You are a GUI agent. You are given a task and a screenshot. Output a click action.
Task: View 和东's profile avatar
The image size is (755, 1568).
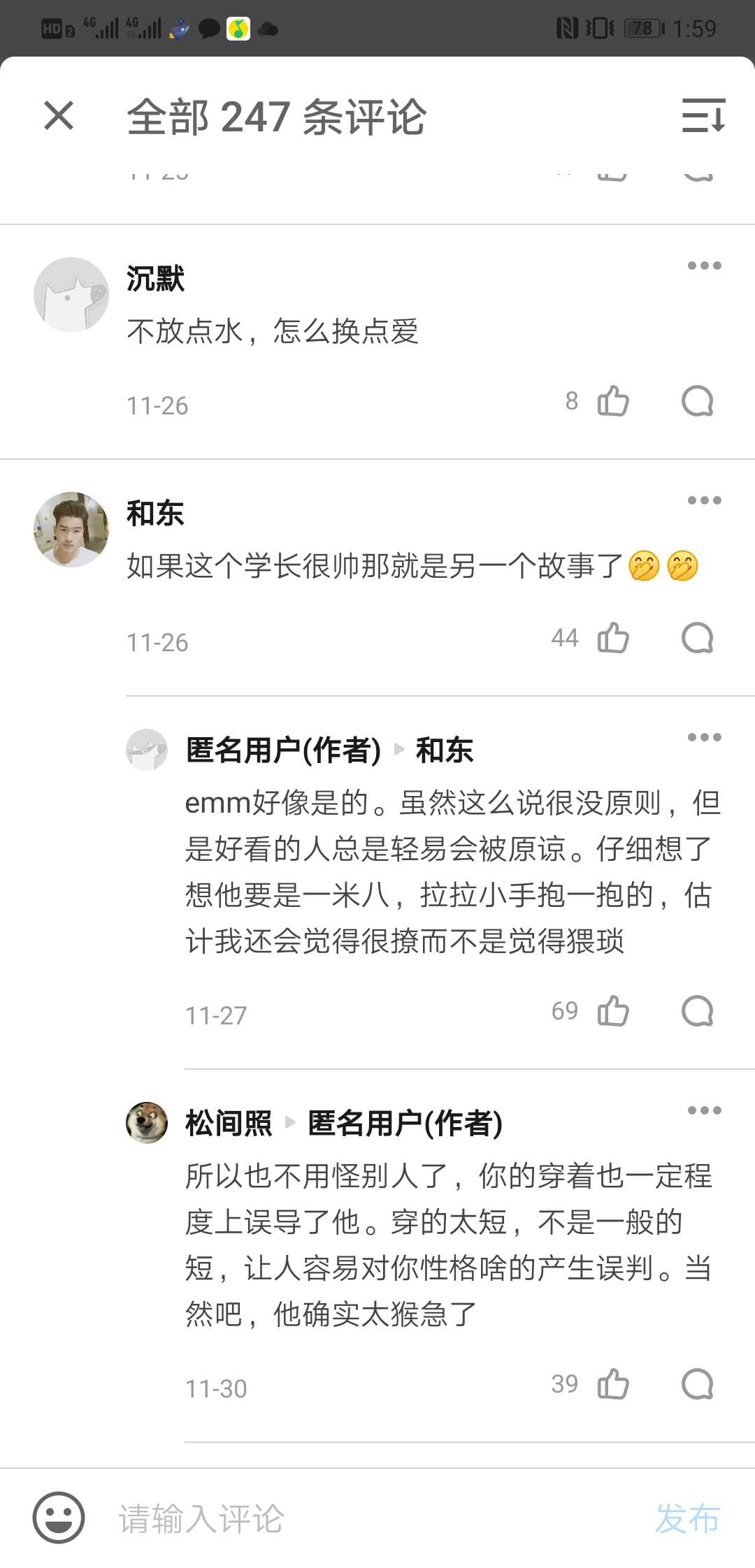pos(71,530)
